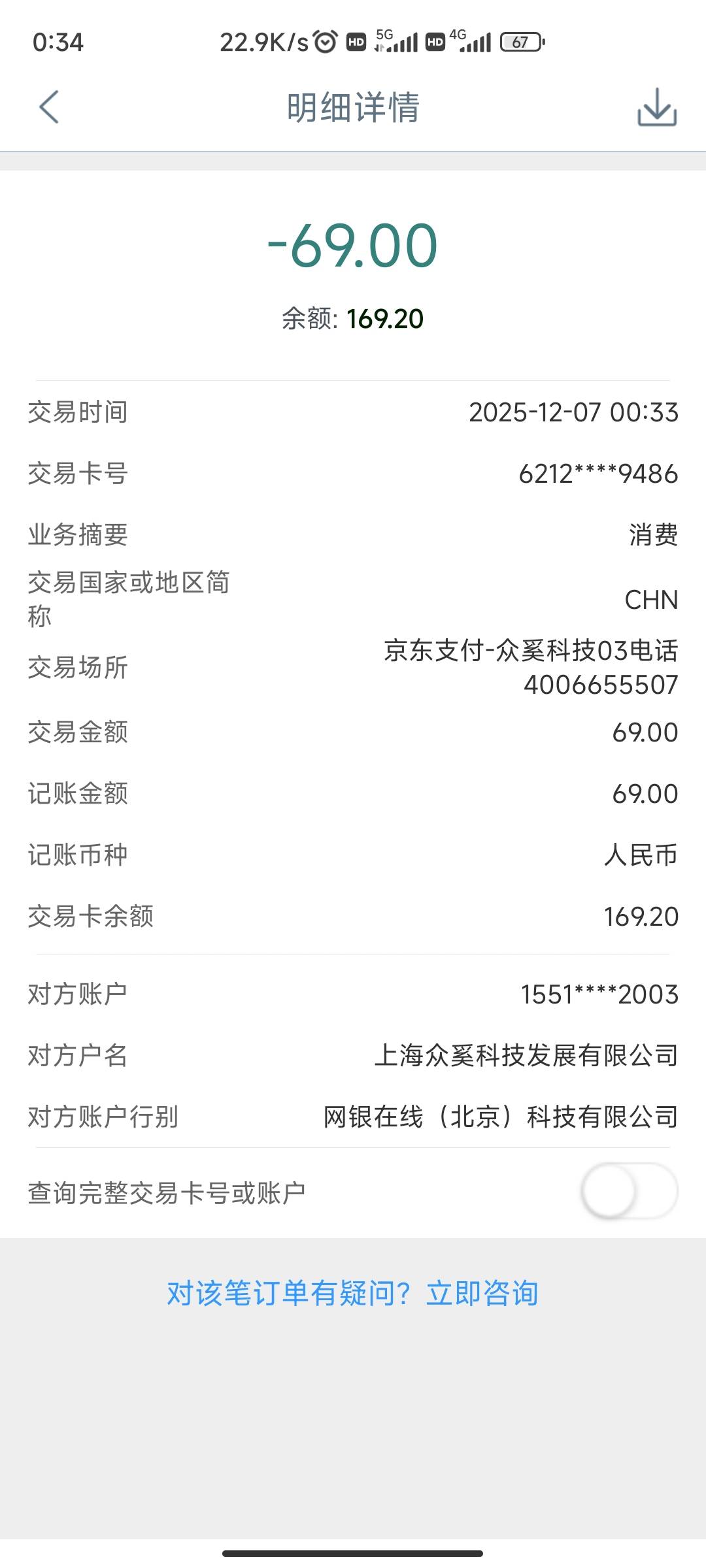Open the 立即咨询 order inquiry link
706x1568 pixels.
(482, 1294)
